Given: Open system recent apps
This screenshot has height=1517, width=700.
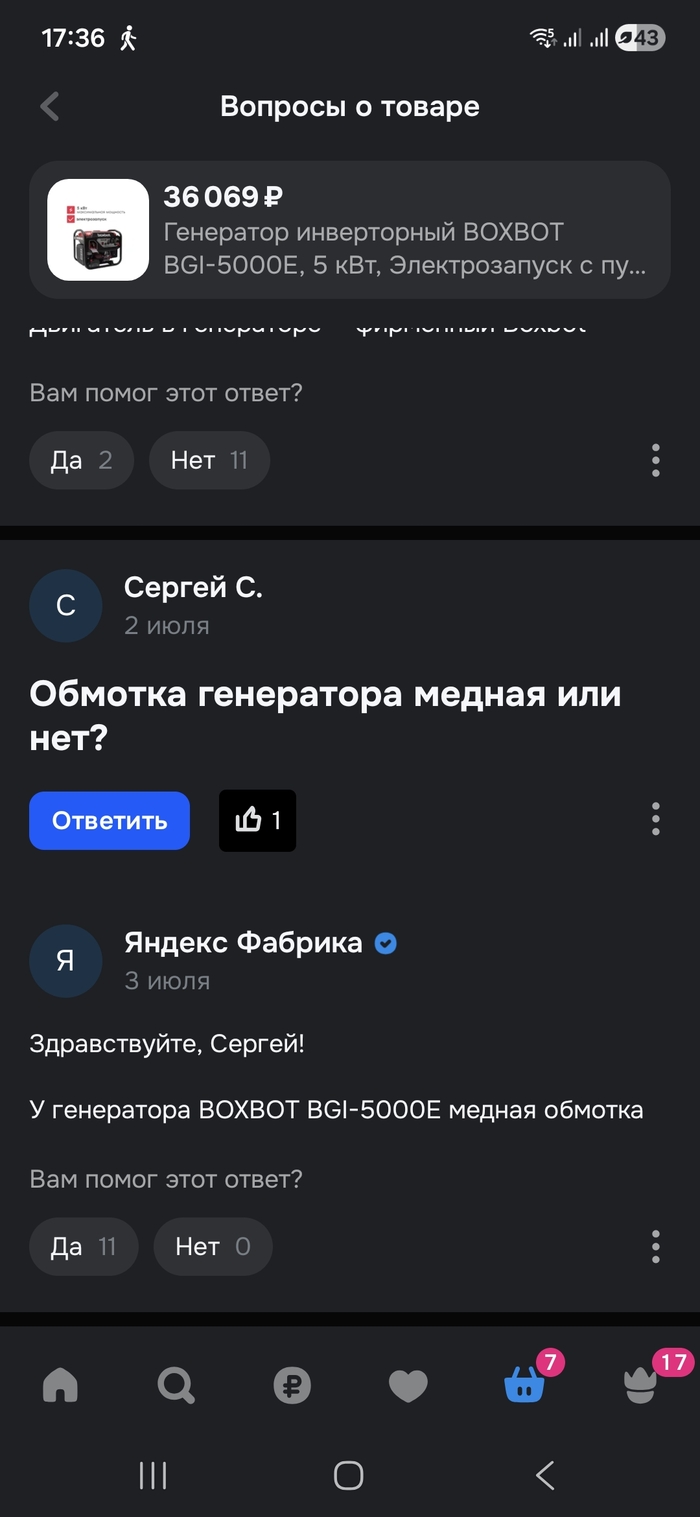Looking at the screenshot, I should click(153, 1475).
